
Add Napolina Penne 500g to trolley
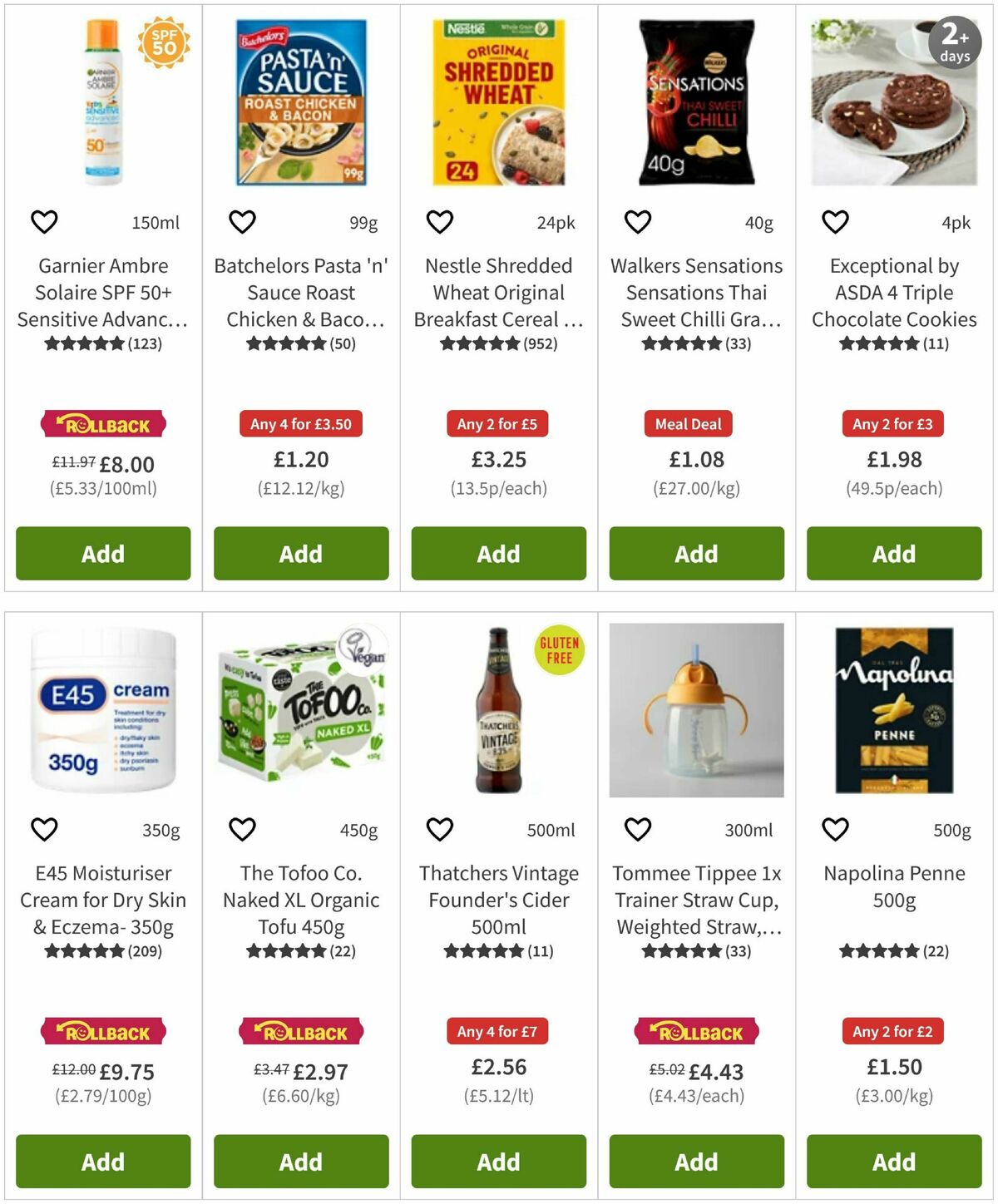click(893, 1162)
